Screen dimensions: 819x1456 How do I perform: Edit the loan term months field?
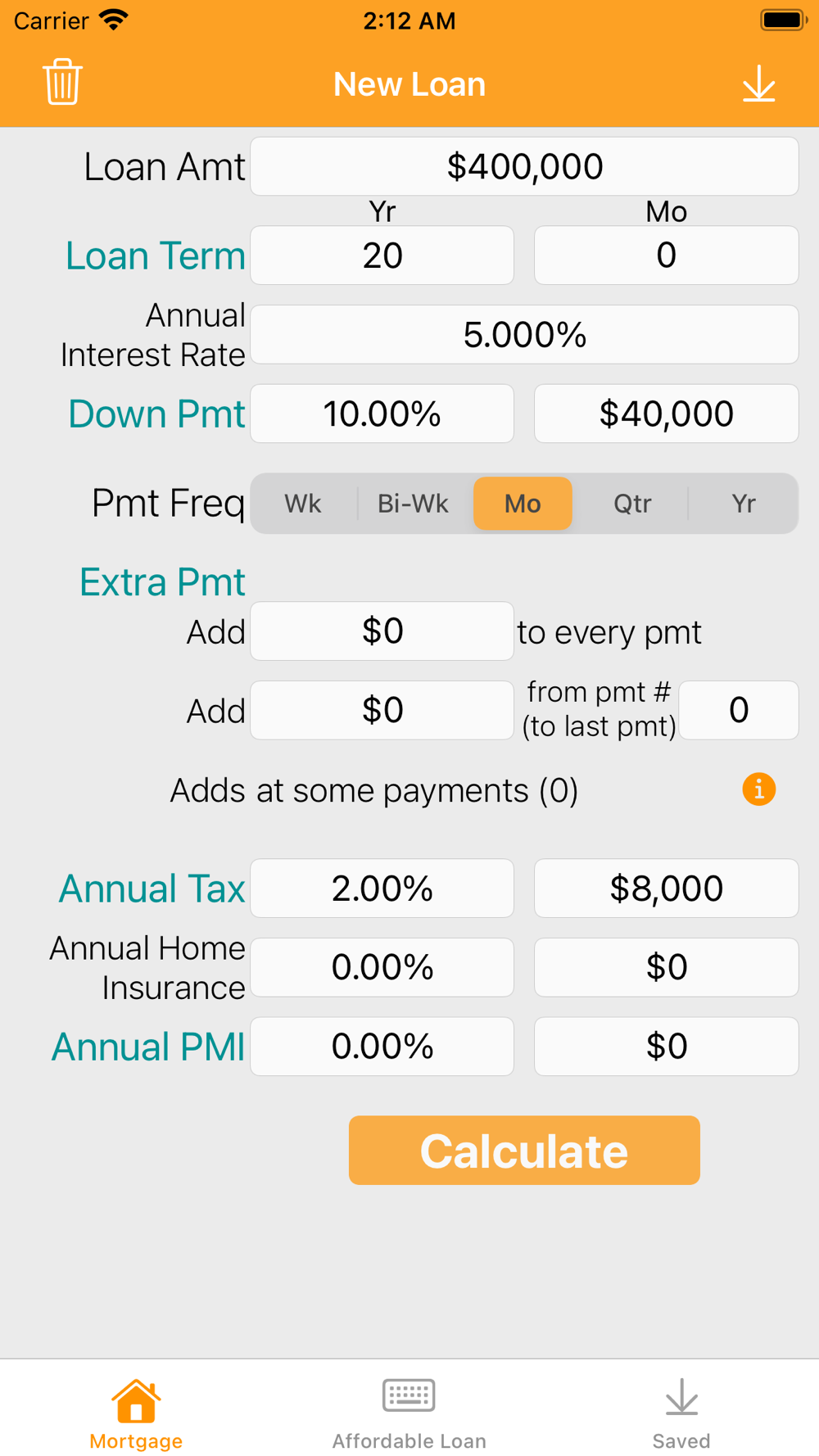point(666,255)
